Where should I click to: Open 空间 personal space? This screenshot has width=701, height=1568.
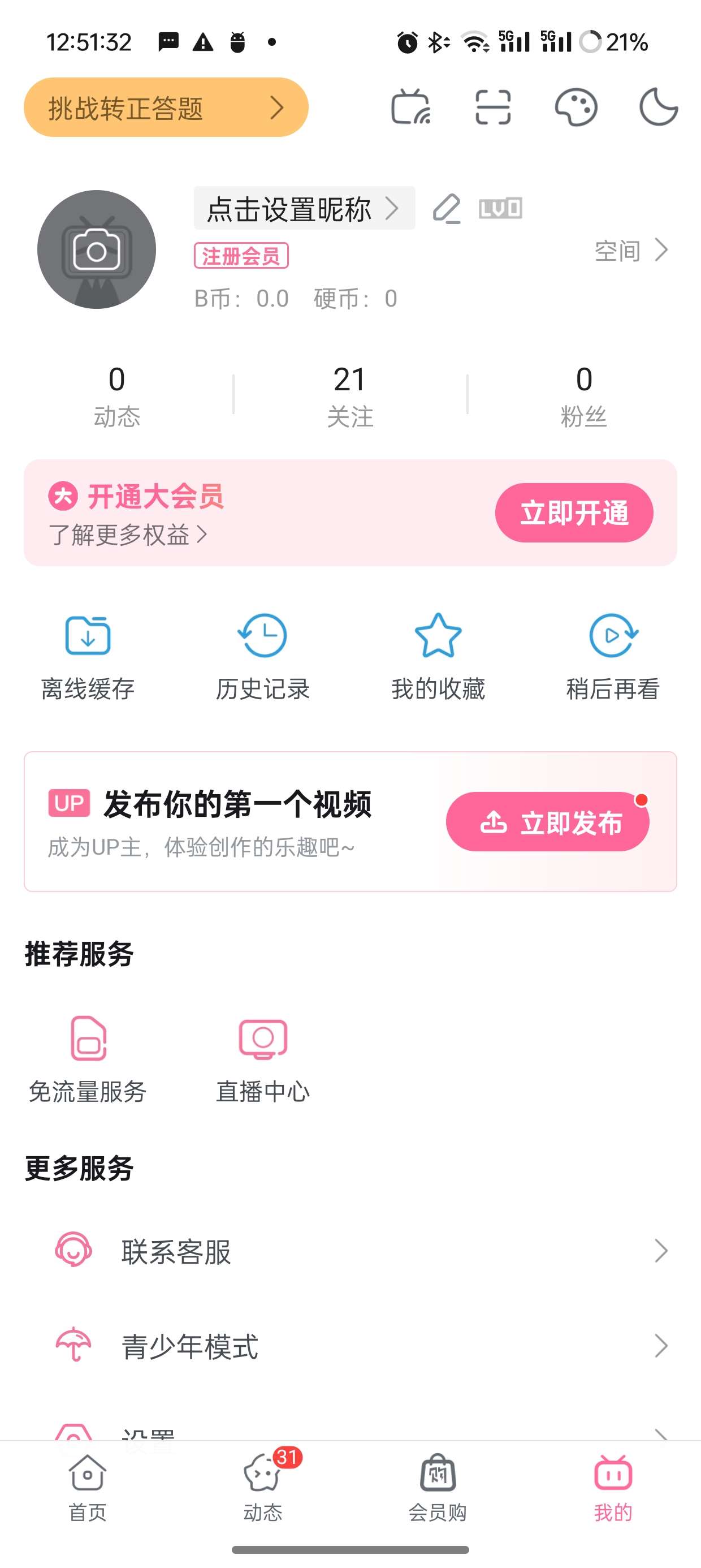coord(631,250)
